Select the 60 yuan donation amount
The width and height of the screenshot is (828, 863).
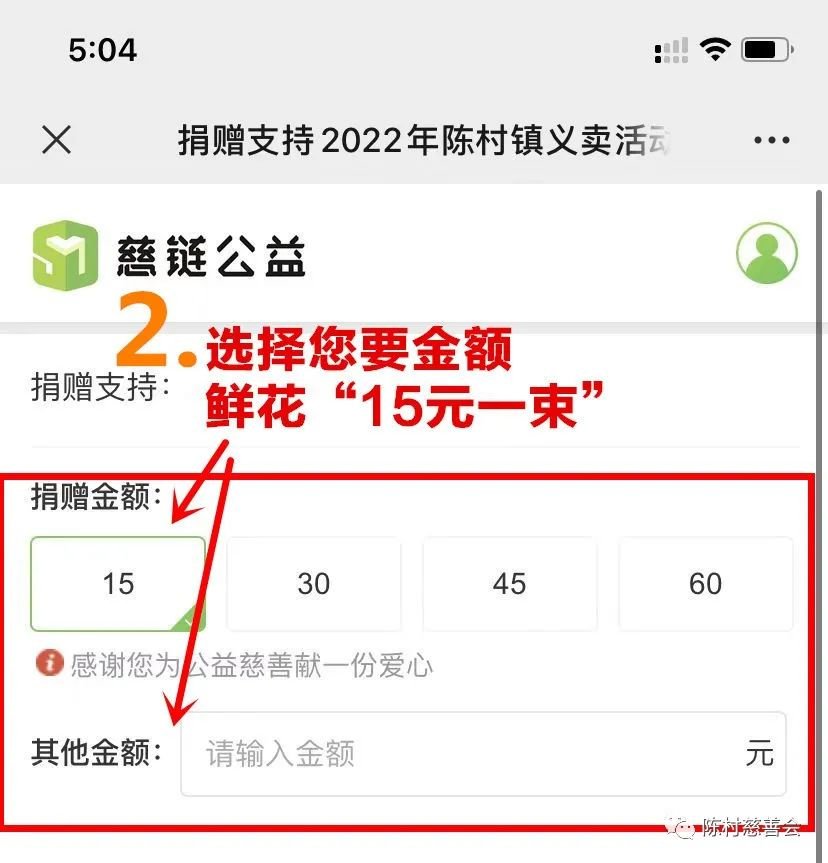point(705,584)
